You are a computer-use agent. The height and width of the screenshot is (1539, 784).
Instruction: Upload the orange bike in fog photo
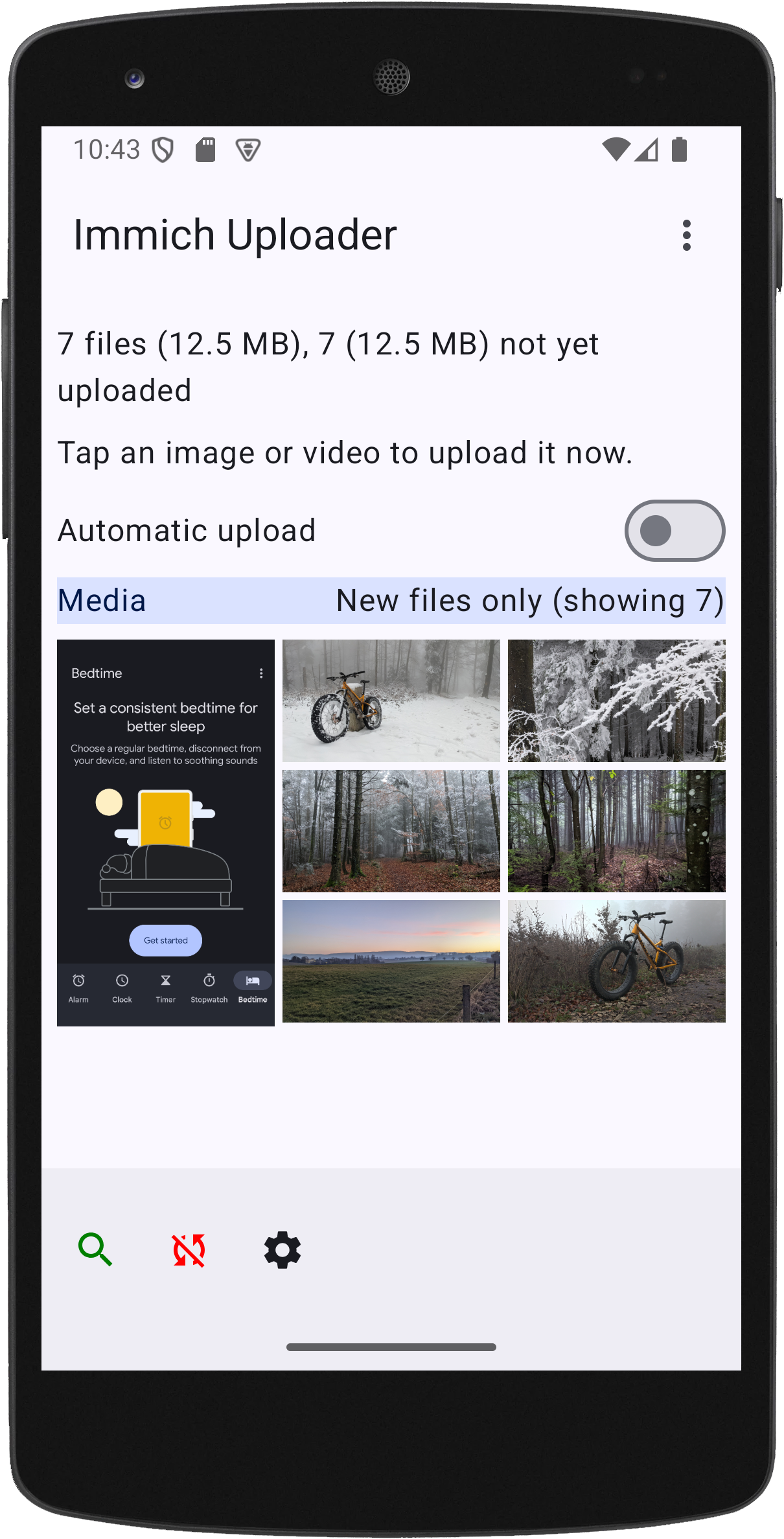pyautogui.click(x=616, y=961)
